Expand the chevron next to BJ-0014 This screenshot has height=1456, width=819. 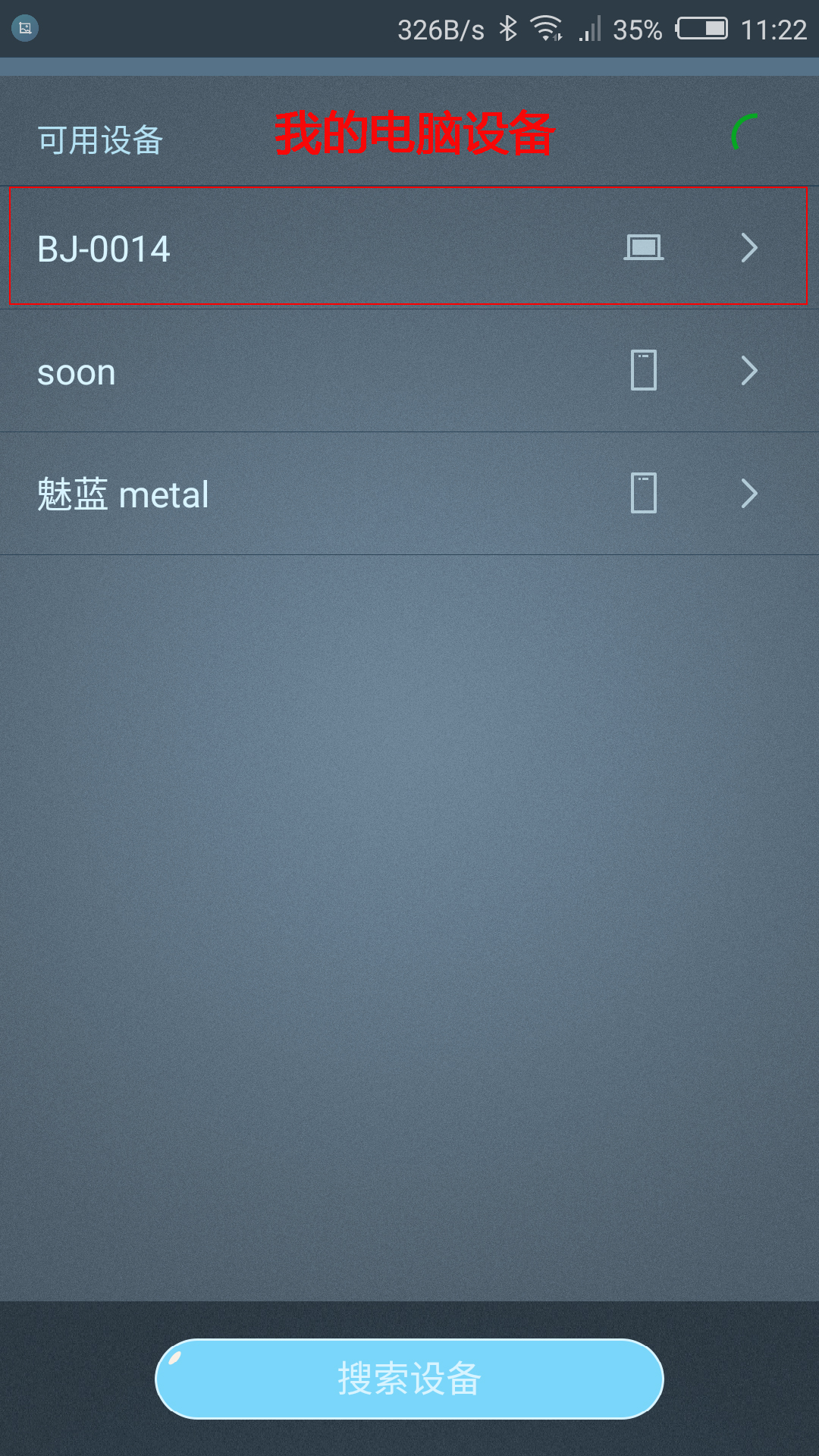pos(748,247)
